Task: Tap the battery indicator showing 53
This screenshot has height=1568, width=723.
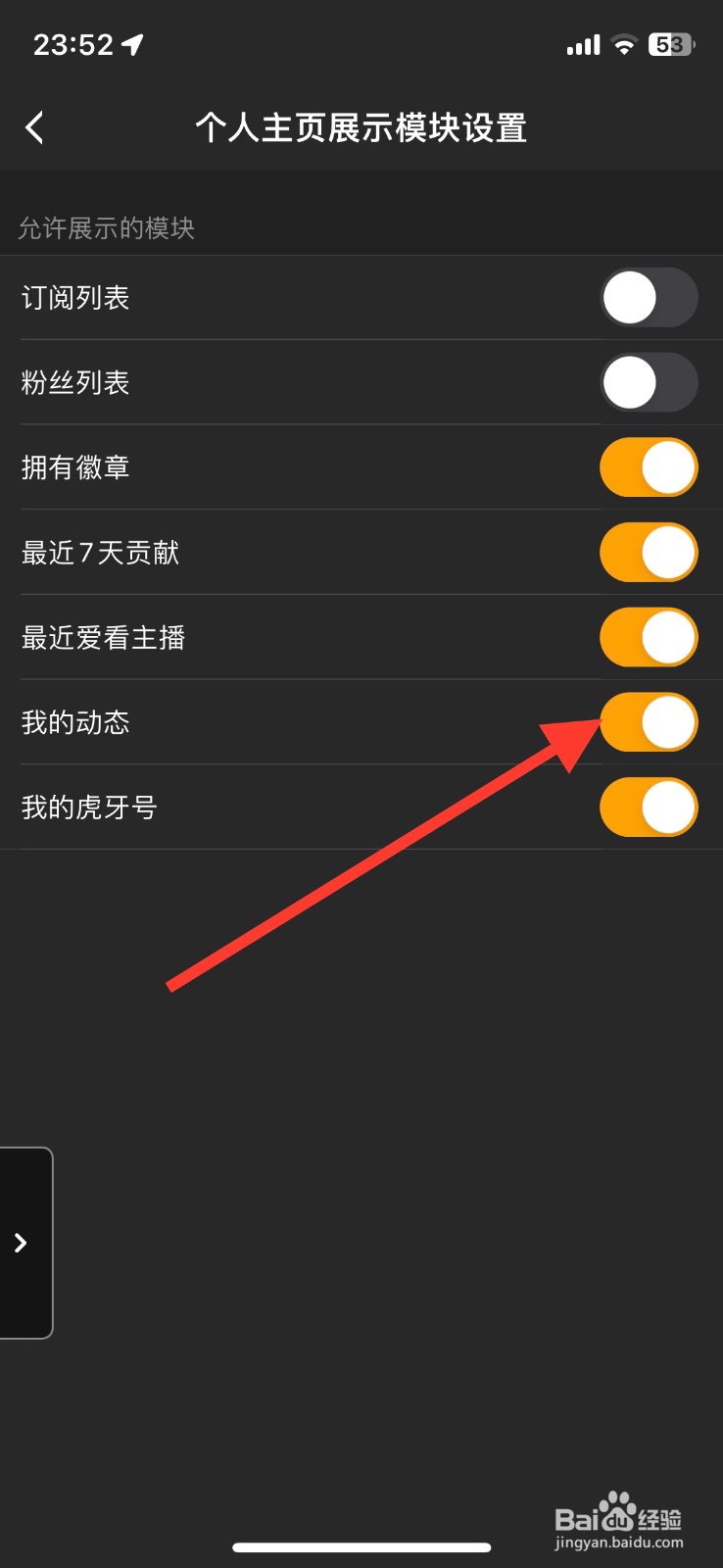Action: (x=670, y=43)
